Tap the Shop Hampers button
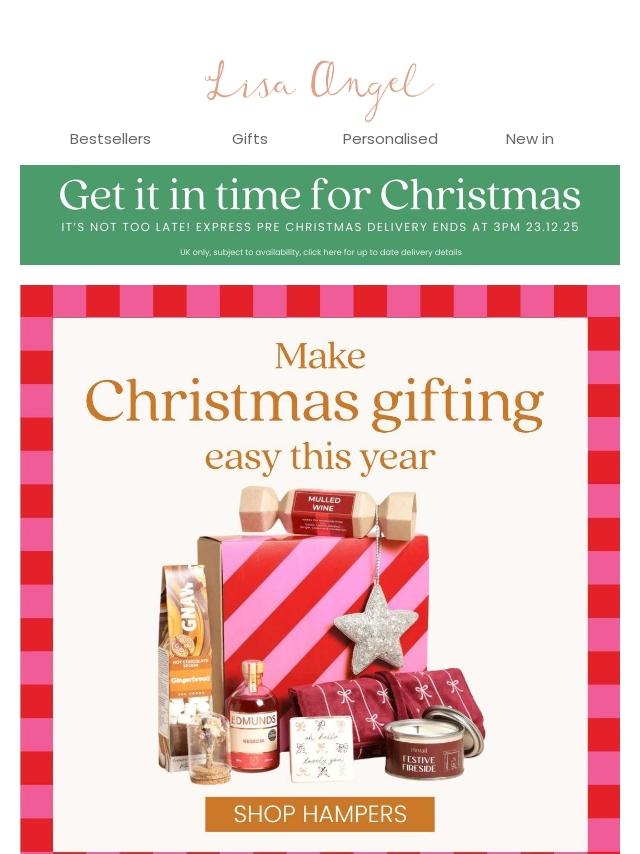 pos(320,814)
